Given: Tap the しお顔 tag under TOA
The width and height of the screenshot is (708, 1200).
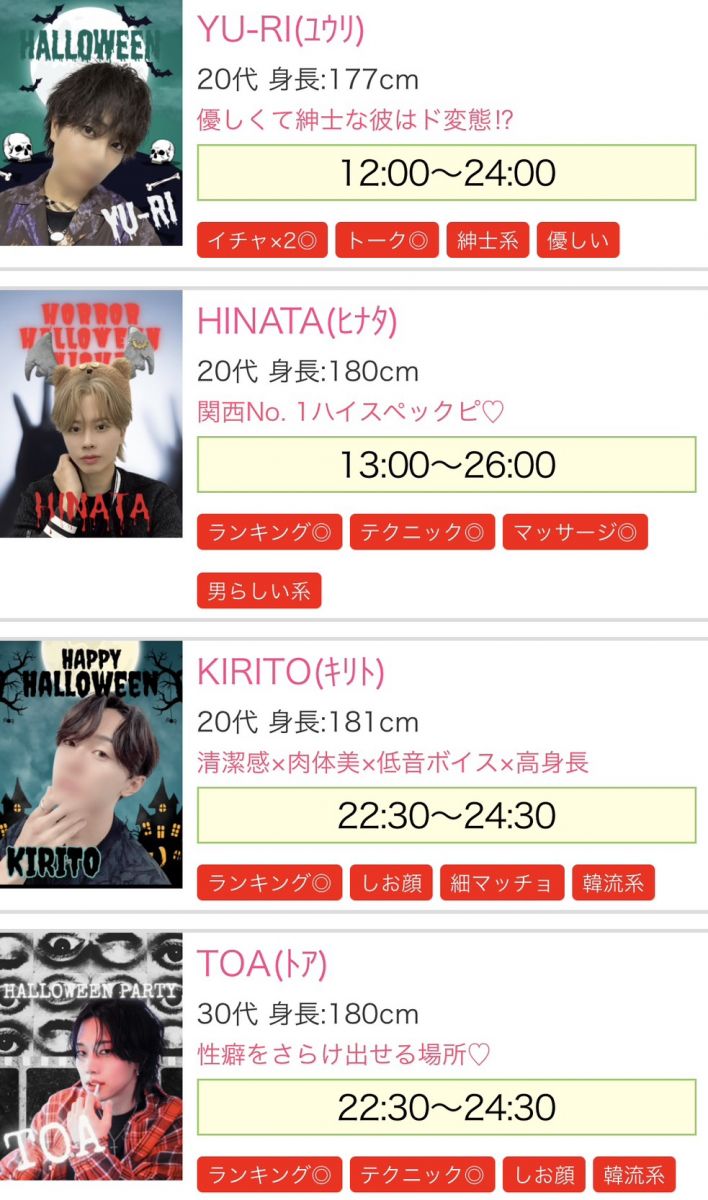Looking at the screenshot, I should pos(543,1175).
